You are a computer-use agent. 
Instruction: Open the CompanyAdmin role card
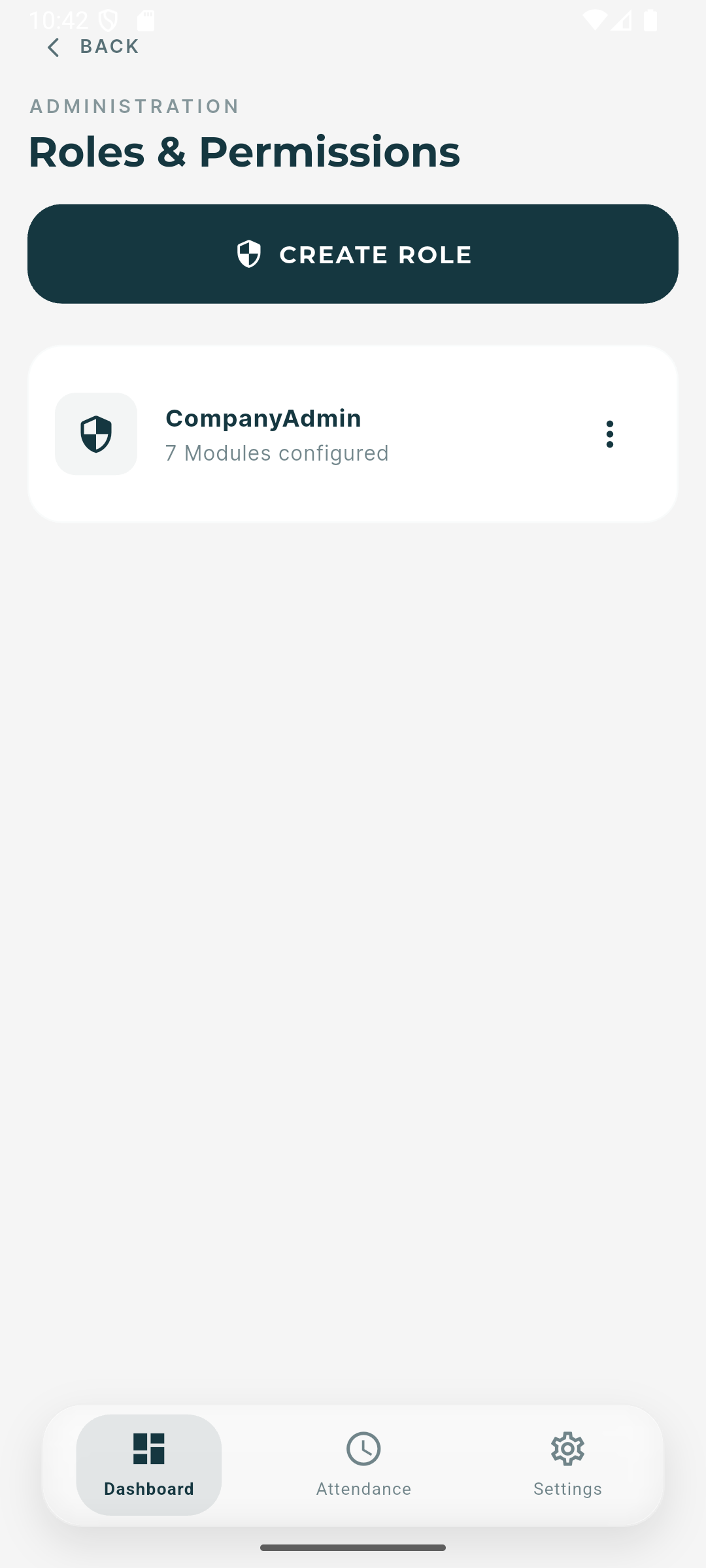coord(314,434)
